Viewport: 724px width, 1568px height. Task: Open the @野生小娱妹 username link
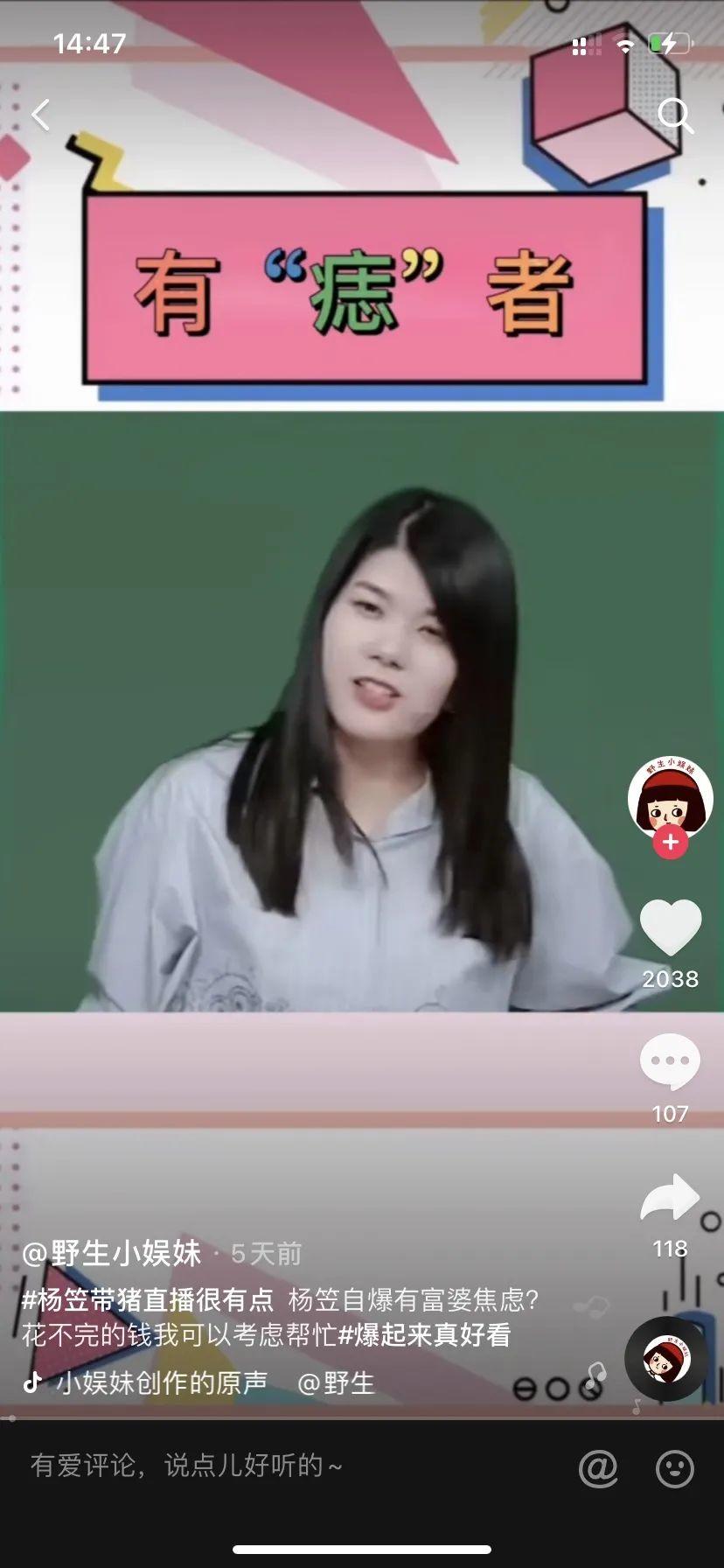click(112, 1253)
